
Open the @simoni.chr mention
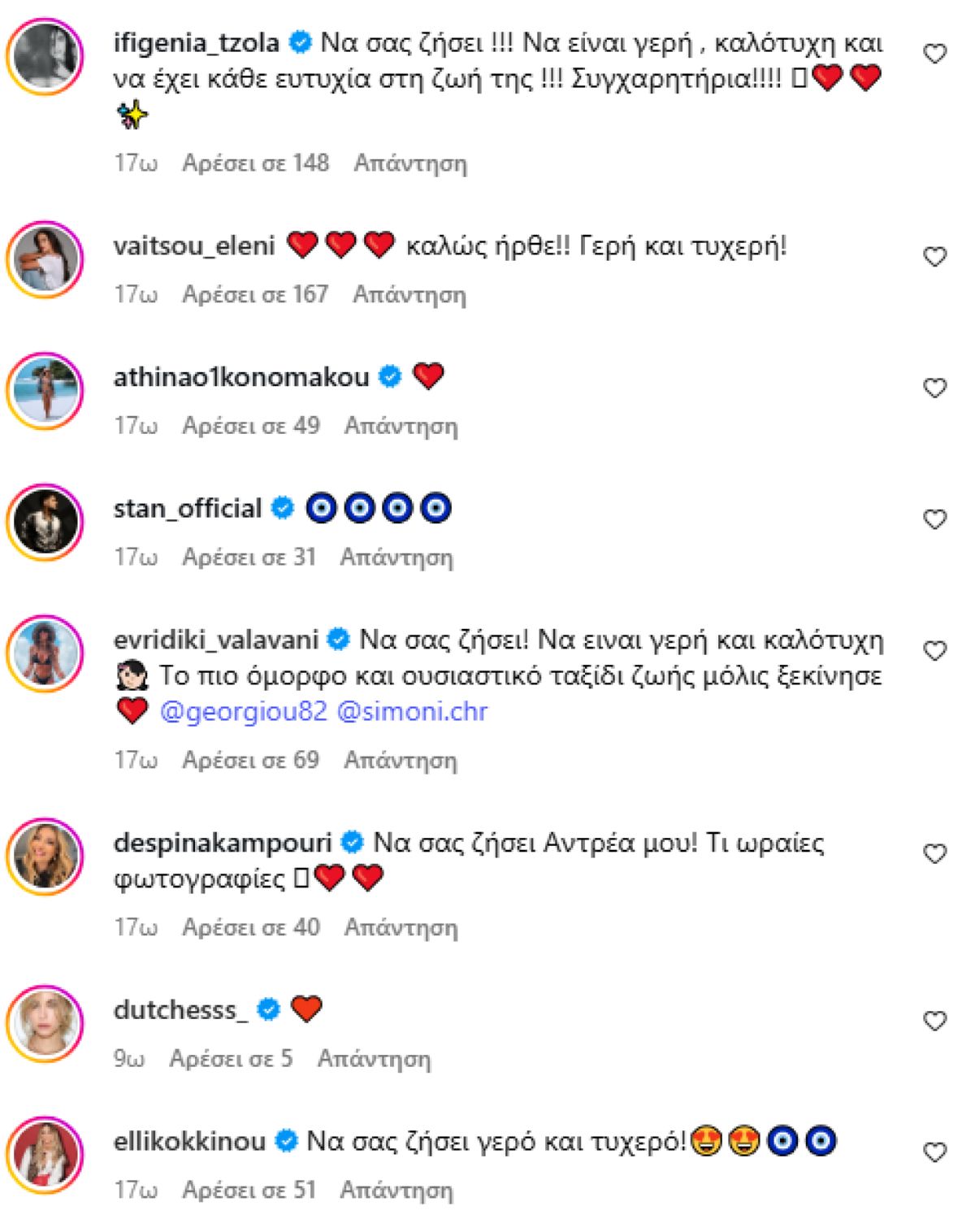pos(412,712)
